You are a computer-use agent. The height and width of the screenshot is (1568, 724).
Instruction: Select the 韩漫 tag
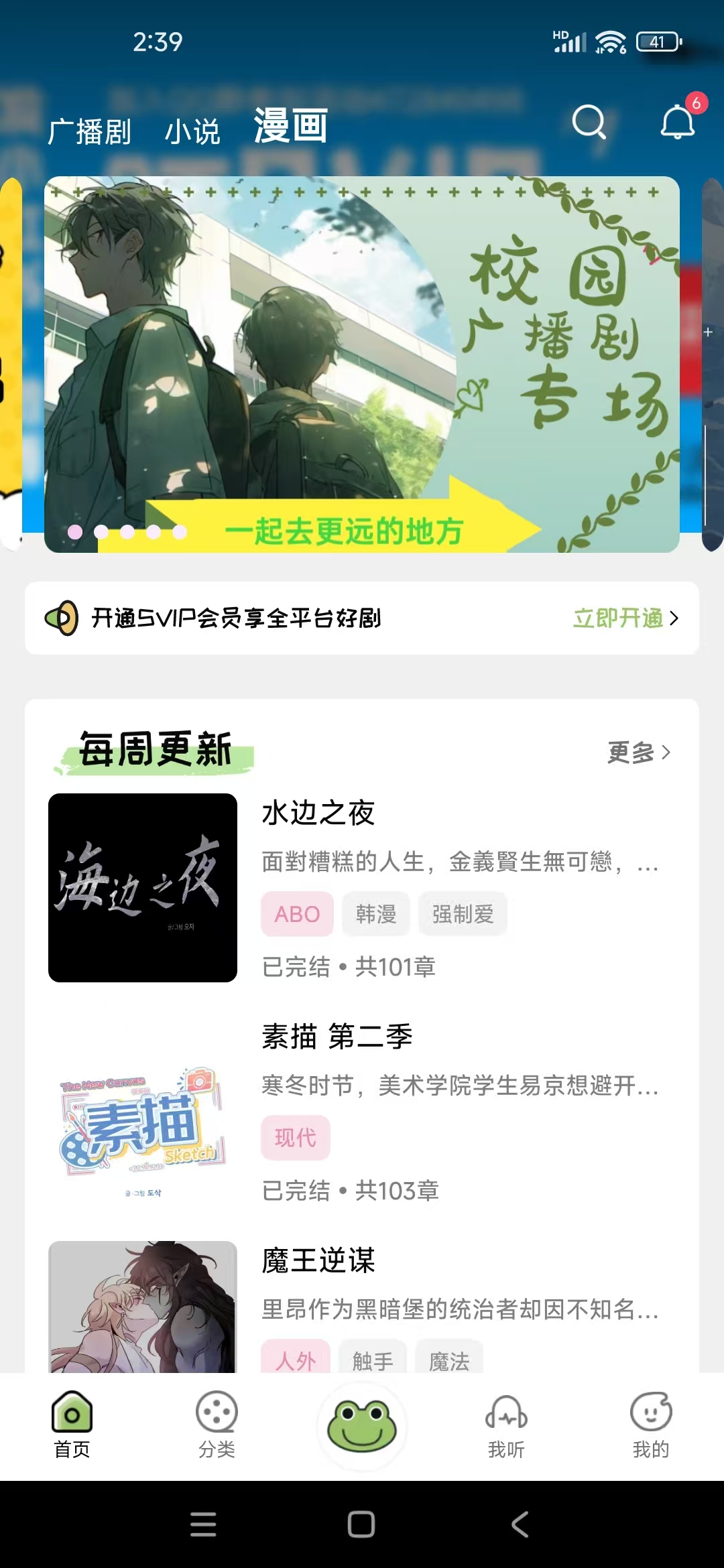375,913
